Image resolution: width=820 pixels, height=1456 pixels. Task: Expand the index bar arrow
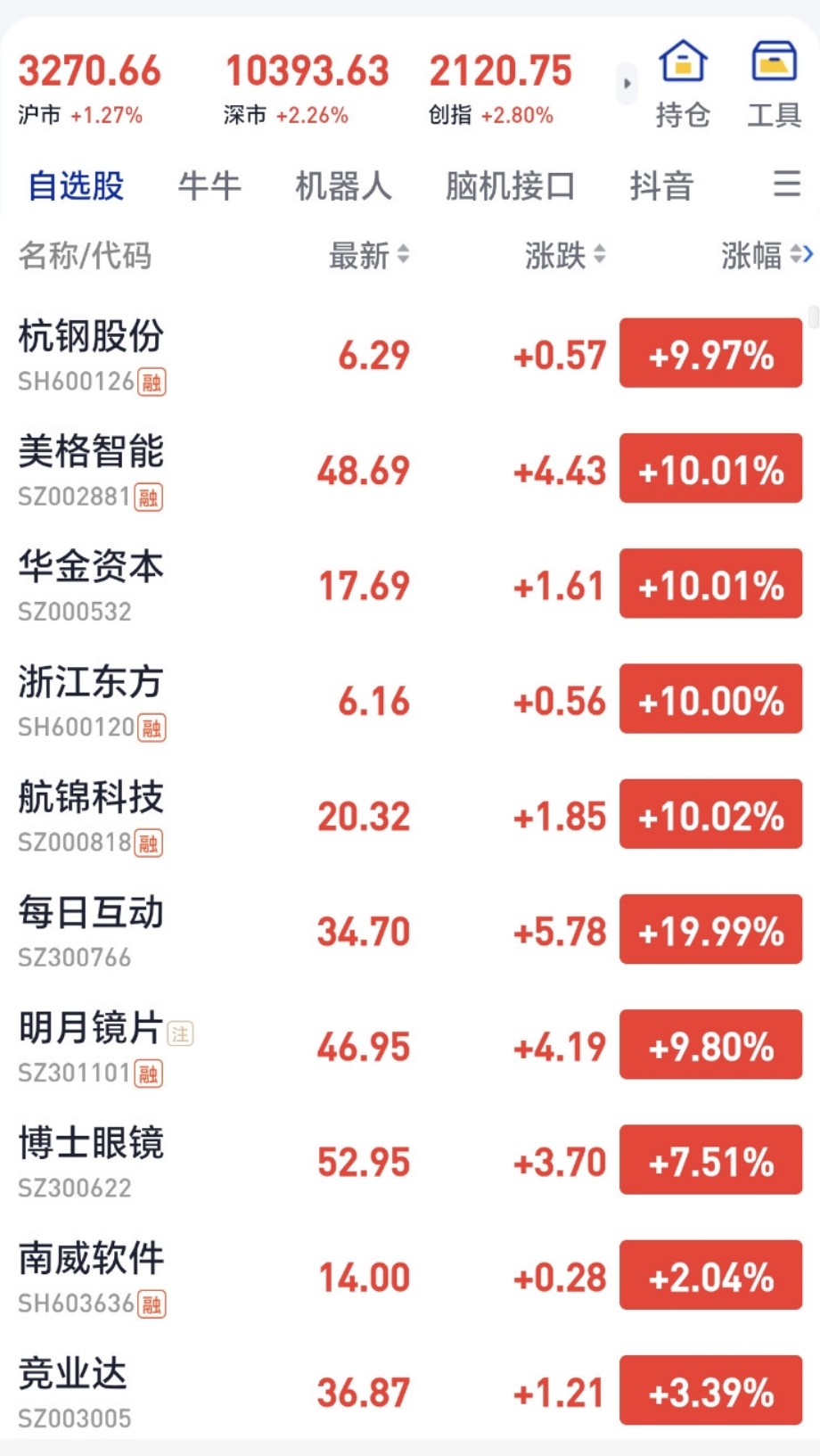pos(627,84)
